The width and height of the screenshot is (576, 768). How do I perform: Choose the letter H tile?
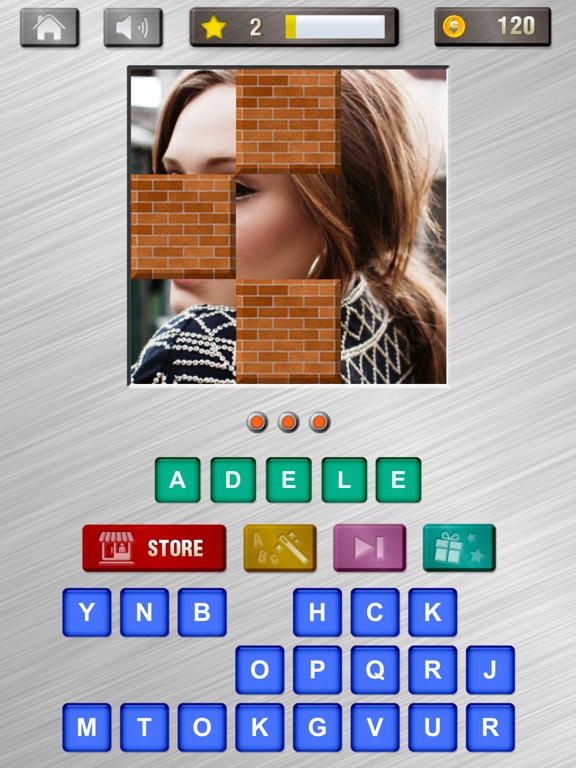pyautogui.click(x=317, y=612)
